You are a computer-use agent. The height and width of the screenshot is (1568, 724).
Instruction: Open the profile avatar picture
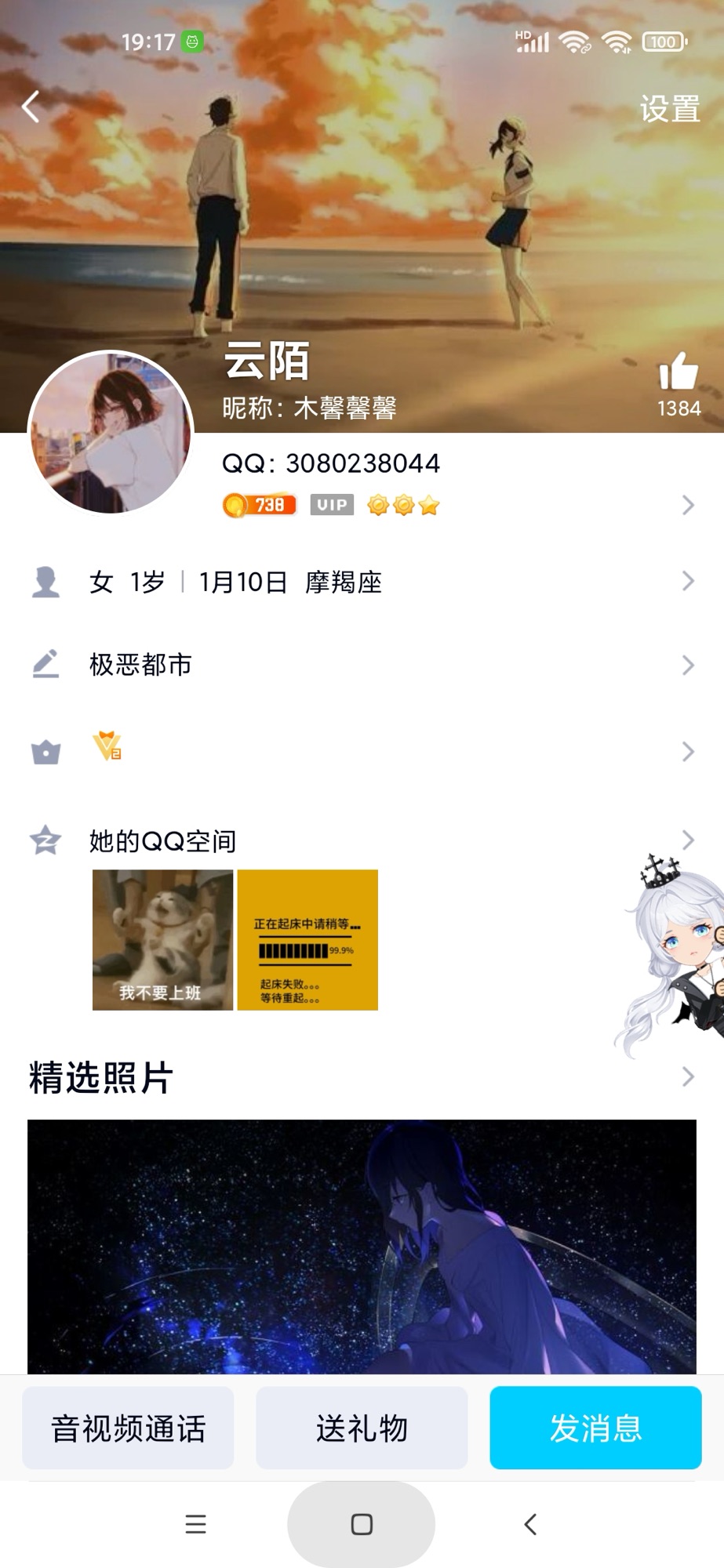coord(111,432)
